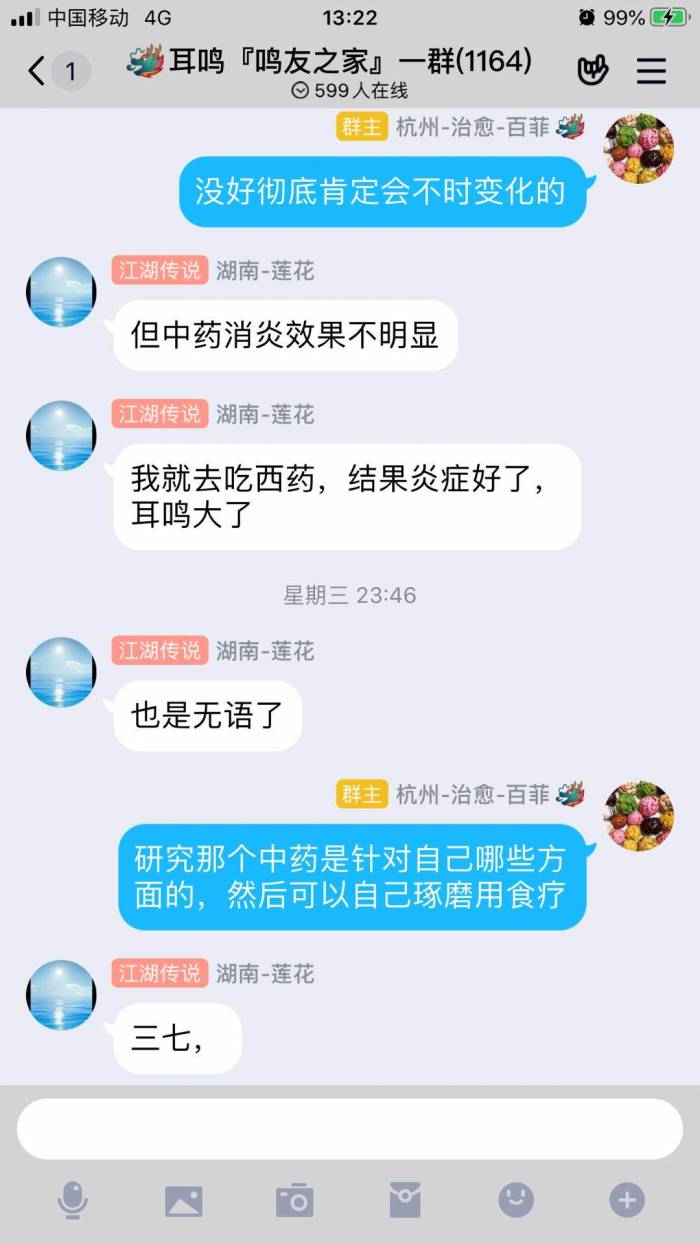Image resolution: width=700 pixels, height=1244 pixels.
Task: Open the camera from the chat toolbar
Action: click(x=295, y=1200)
